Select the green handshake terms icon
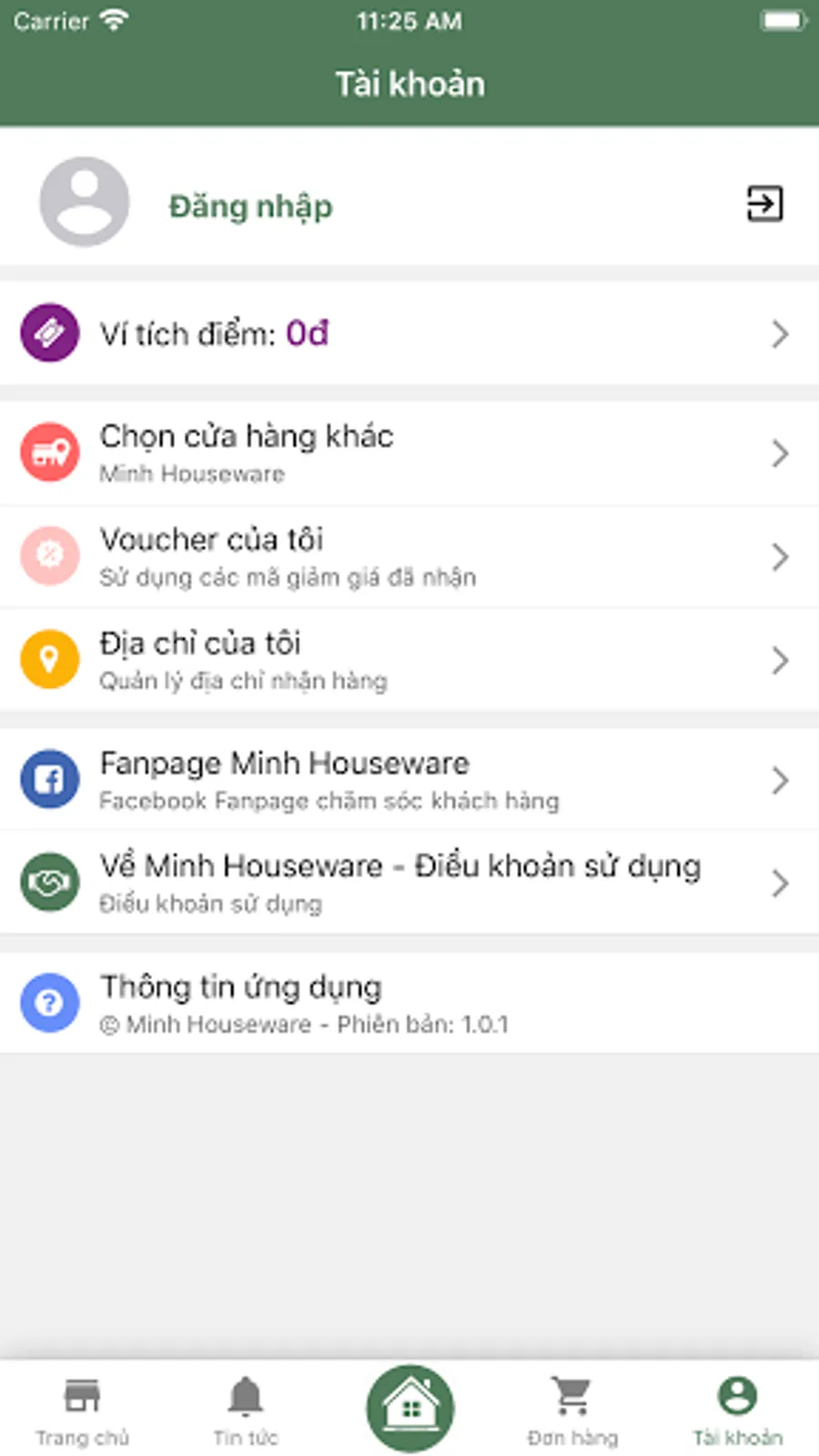 coord(50,881)
